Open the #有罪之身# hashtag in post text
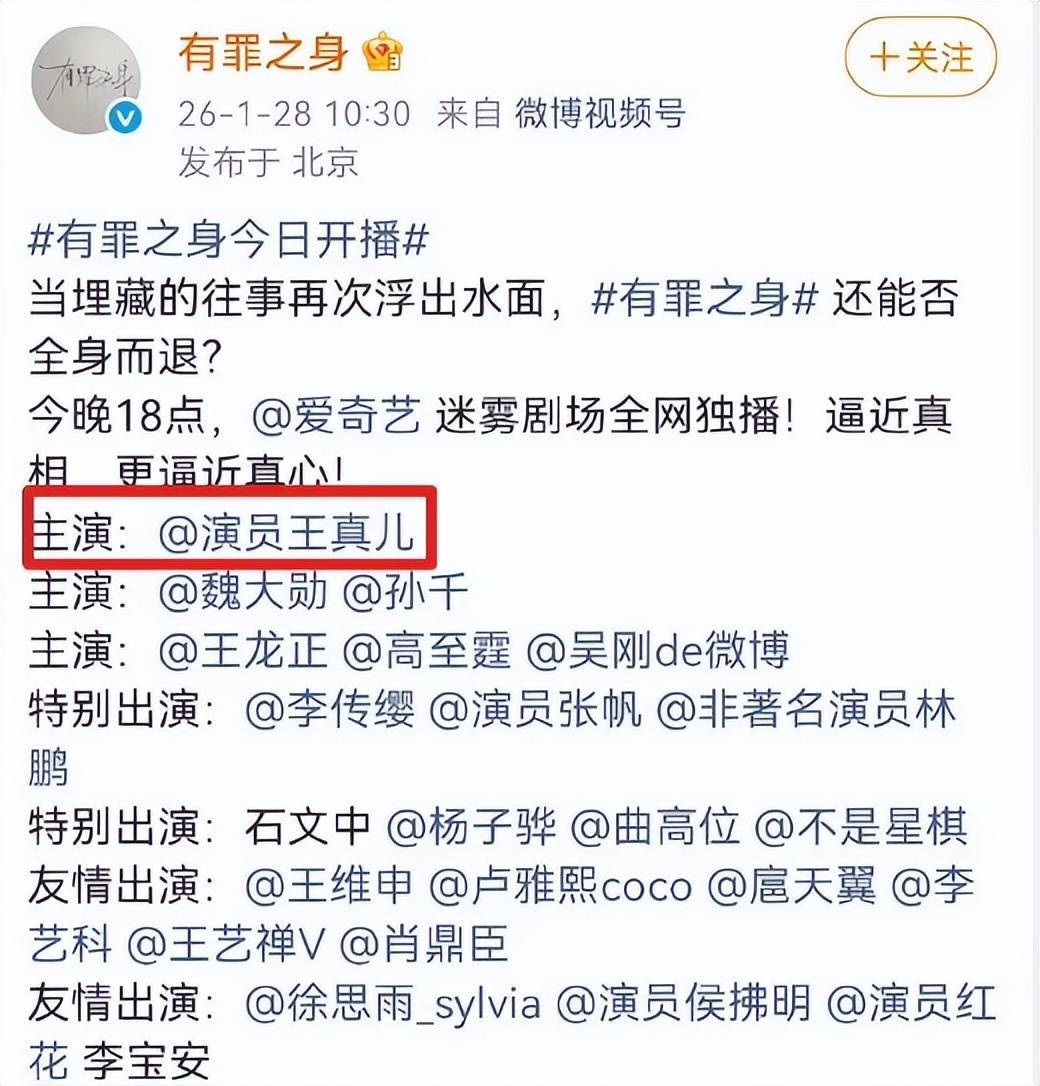The height and width of the screenshot is (1086, 1040). pos(706,299)
